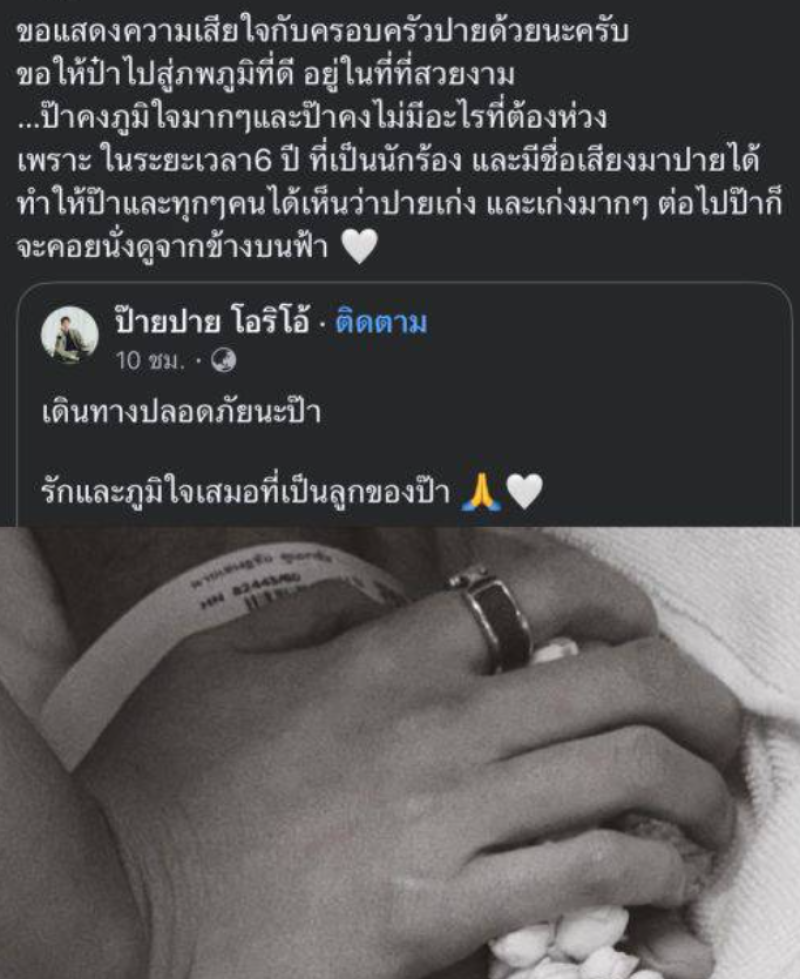Open ป๊ายปาย โอริโอ้ profile name

(216, 324)
